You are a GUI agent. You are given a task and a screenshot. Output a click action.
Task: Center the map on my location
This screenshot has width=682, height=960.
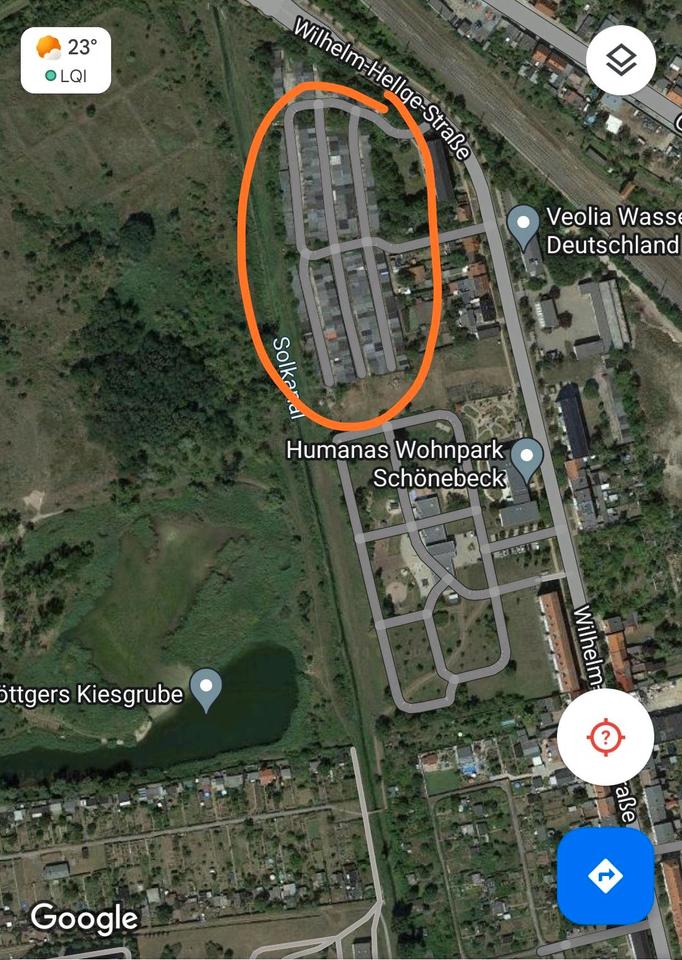point(605,738)
